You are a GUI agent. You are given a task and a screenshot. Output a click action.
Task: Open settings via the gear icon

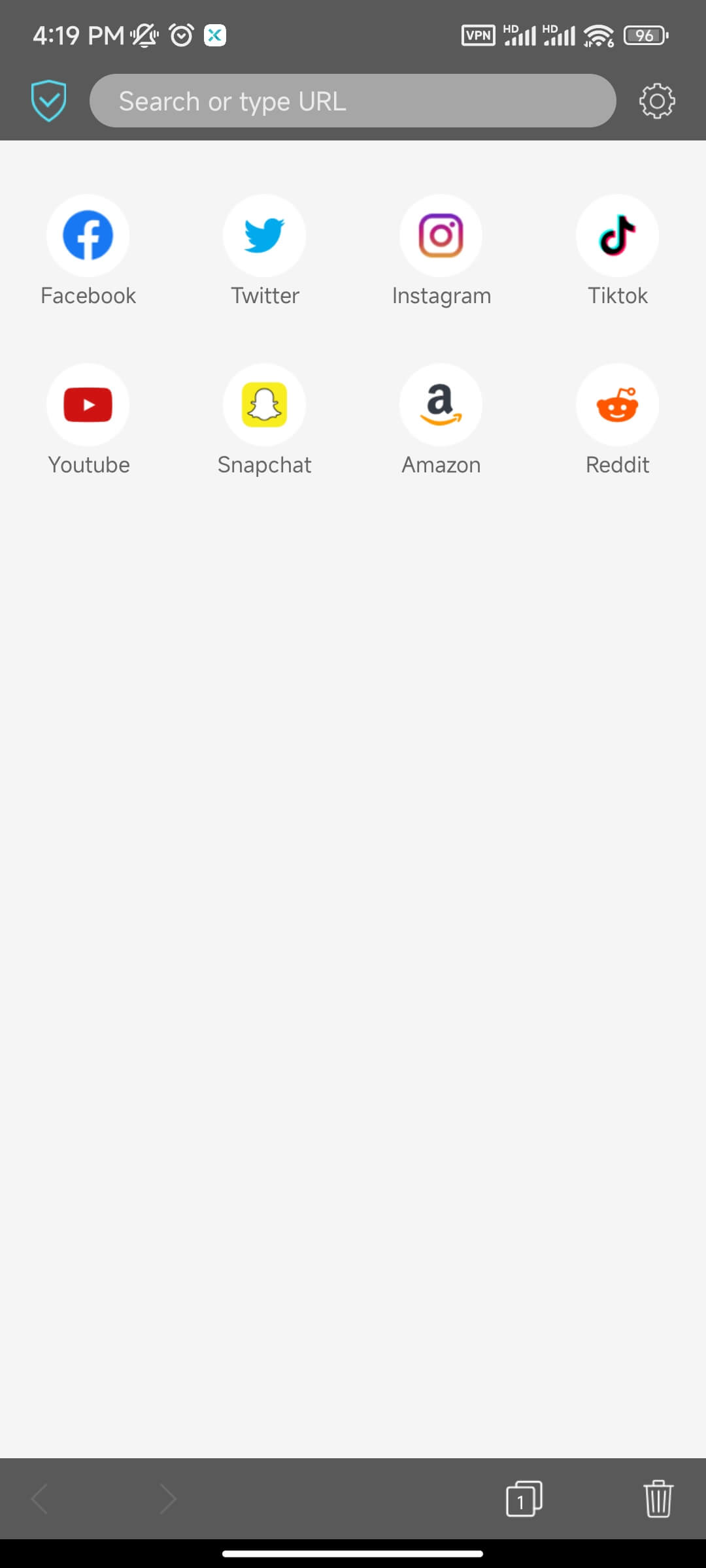click(657, 101)
